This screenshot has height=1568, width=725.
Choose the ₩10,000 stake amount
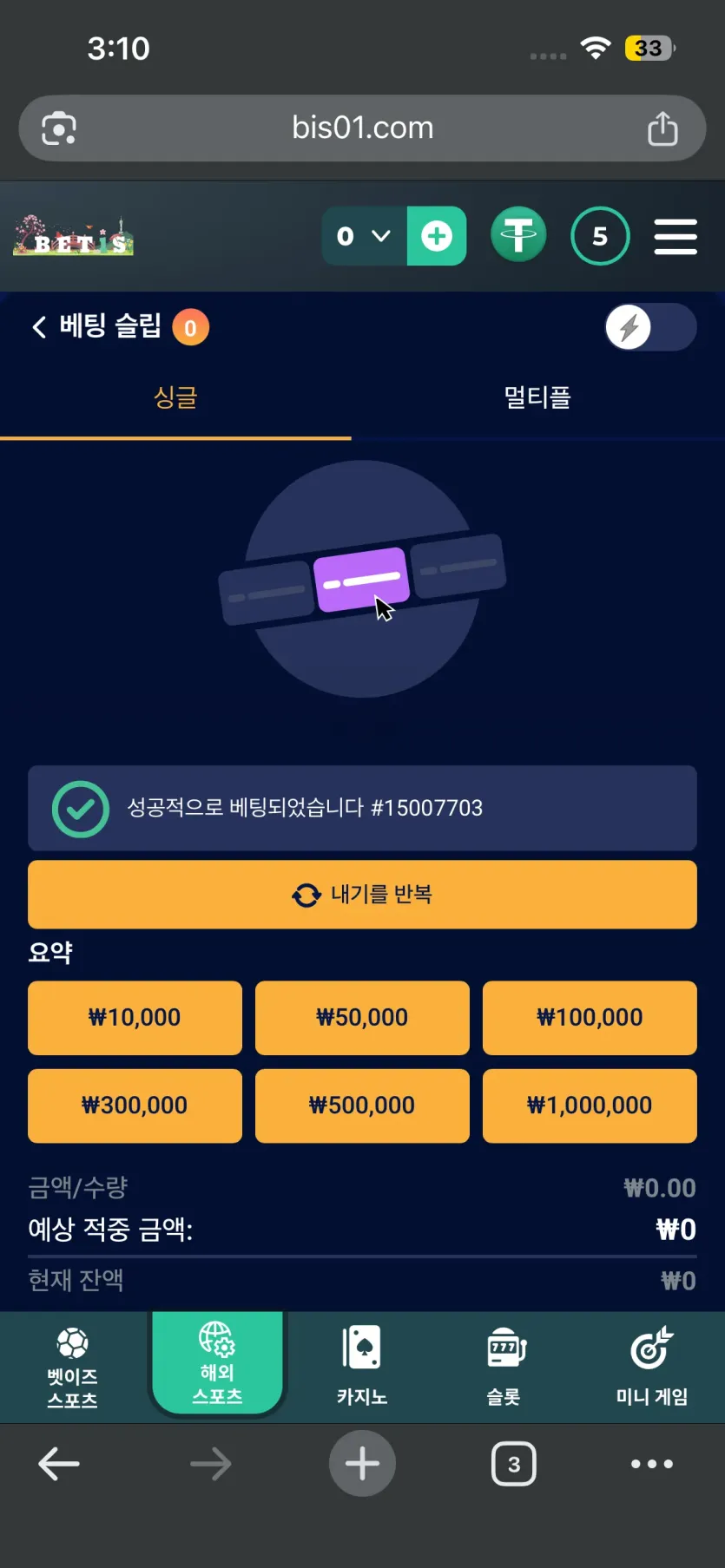click(135, 1018)
